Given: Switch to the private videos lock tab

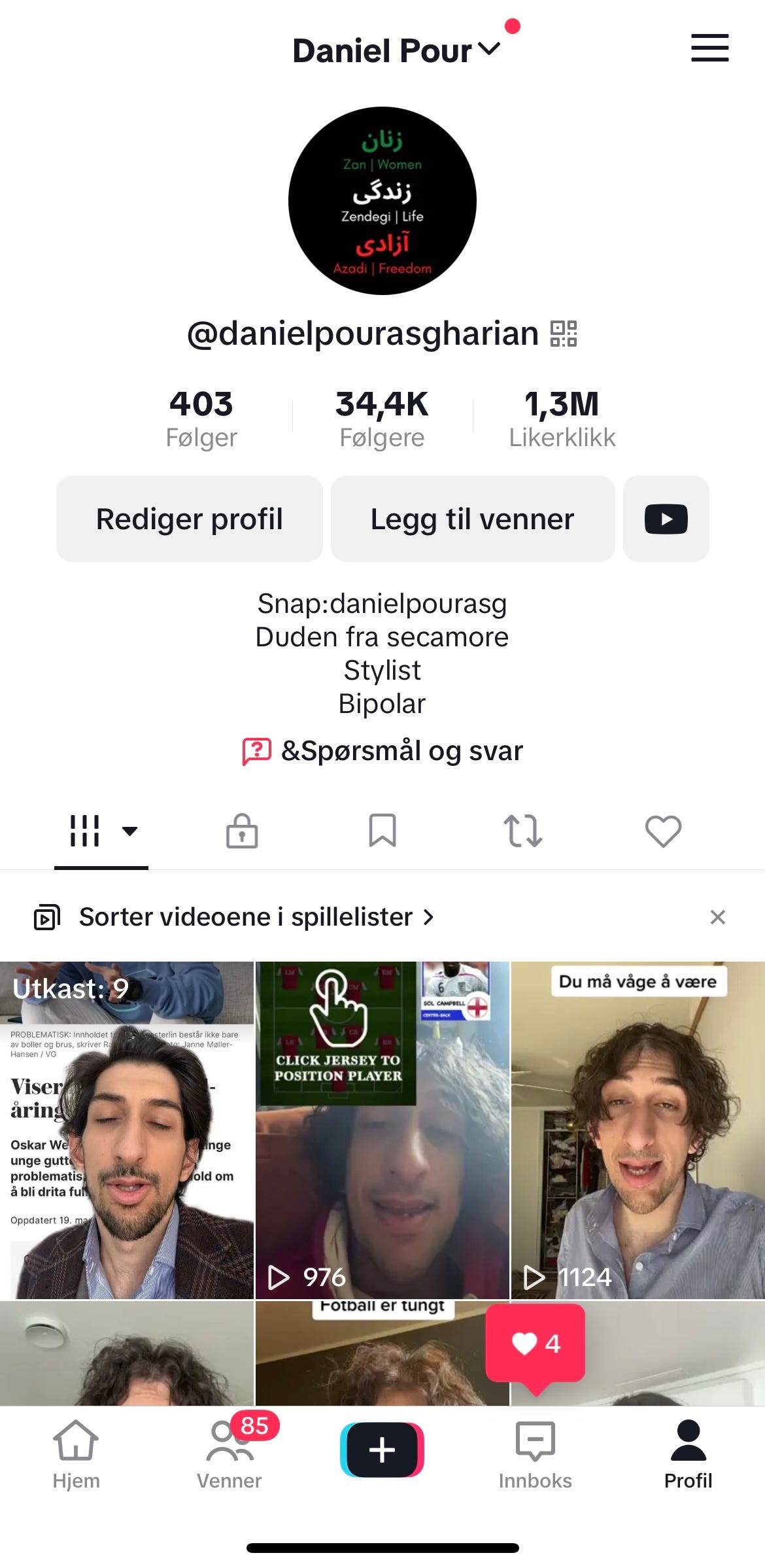Looking at the screenshot, I should 242,831.
